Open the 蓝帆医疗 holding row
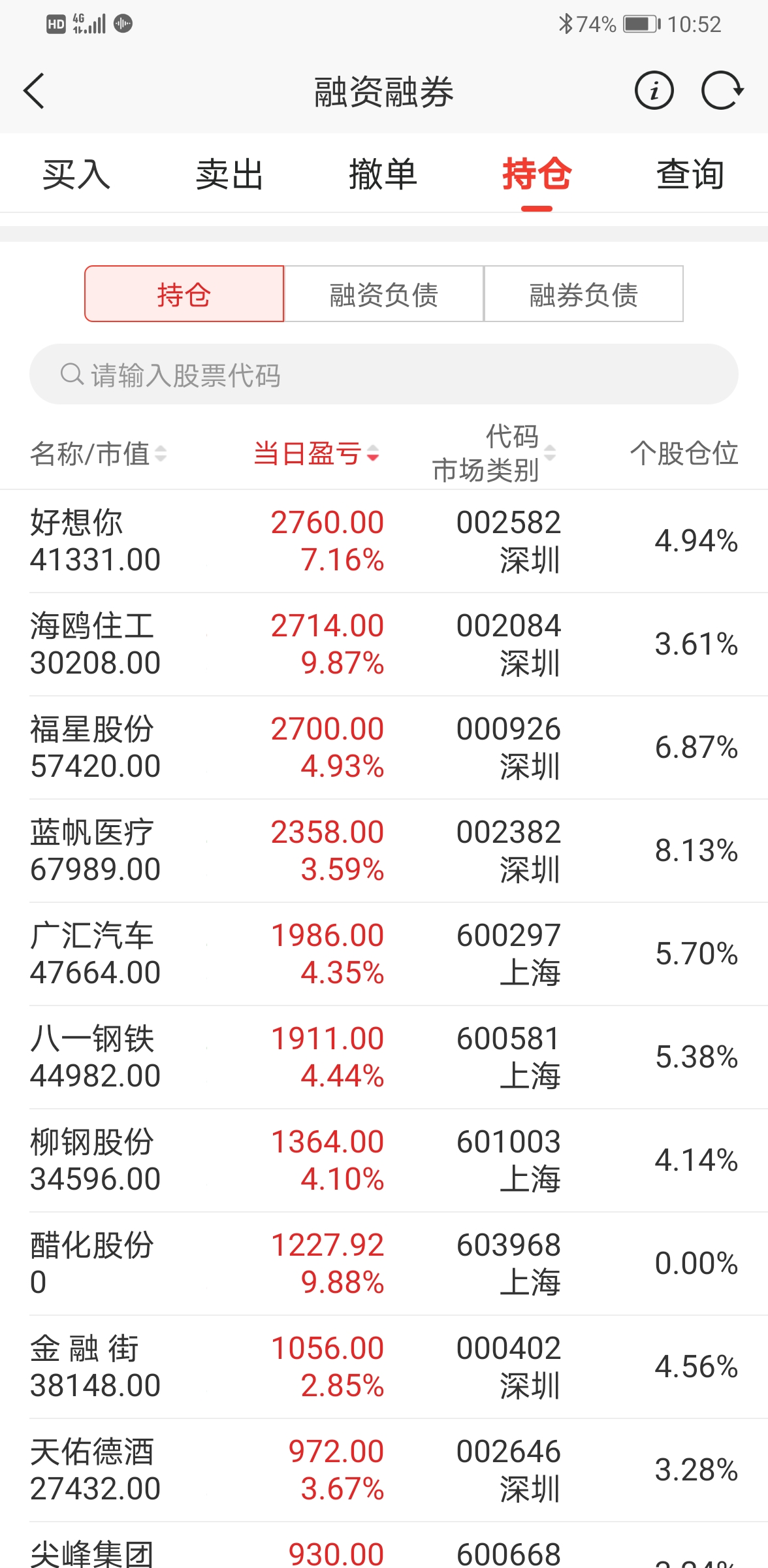 384,851
